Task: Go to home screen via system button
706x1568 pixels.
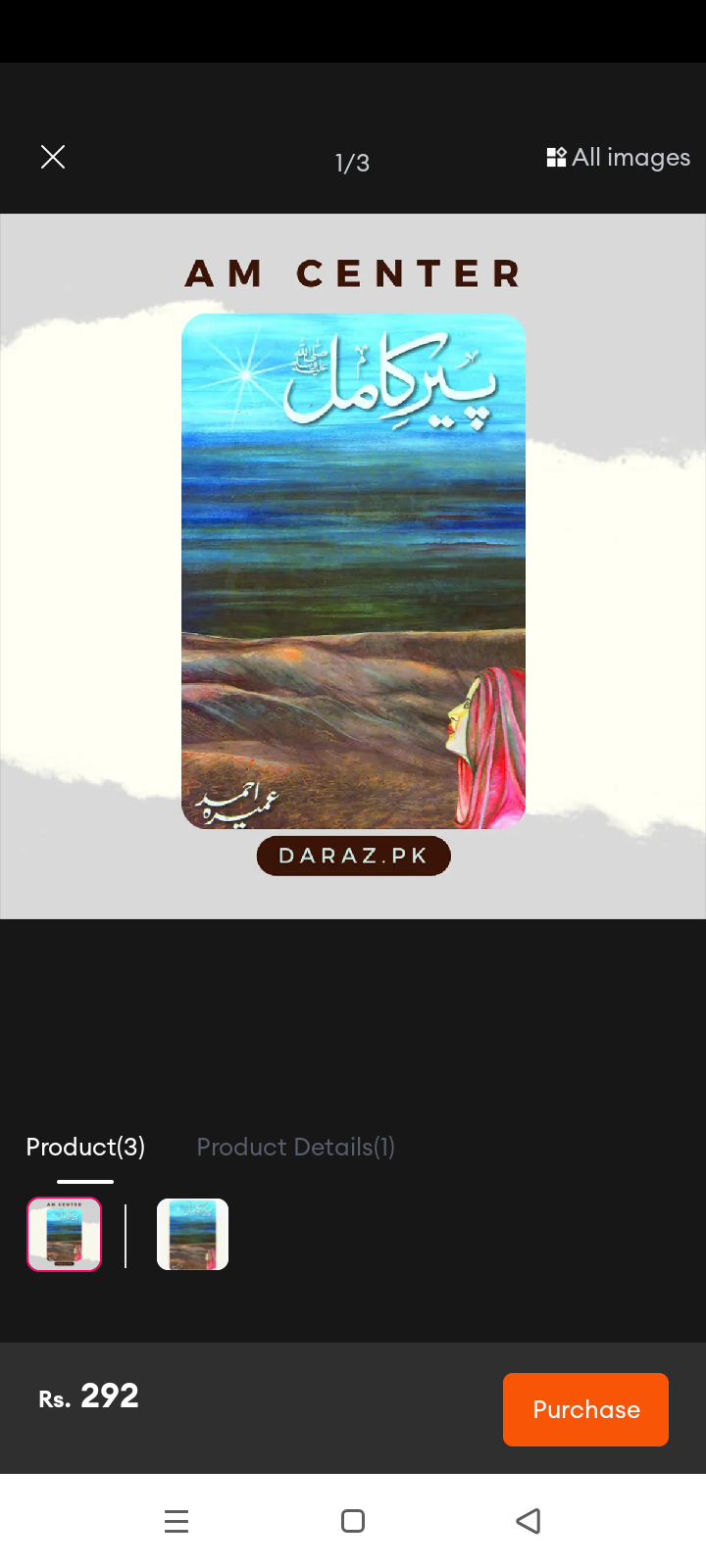Action: (x=353, y=1521)
